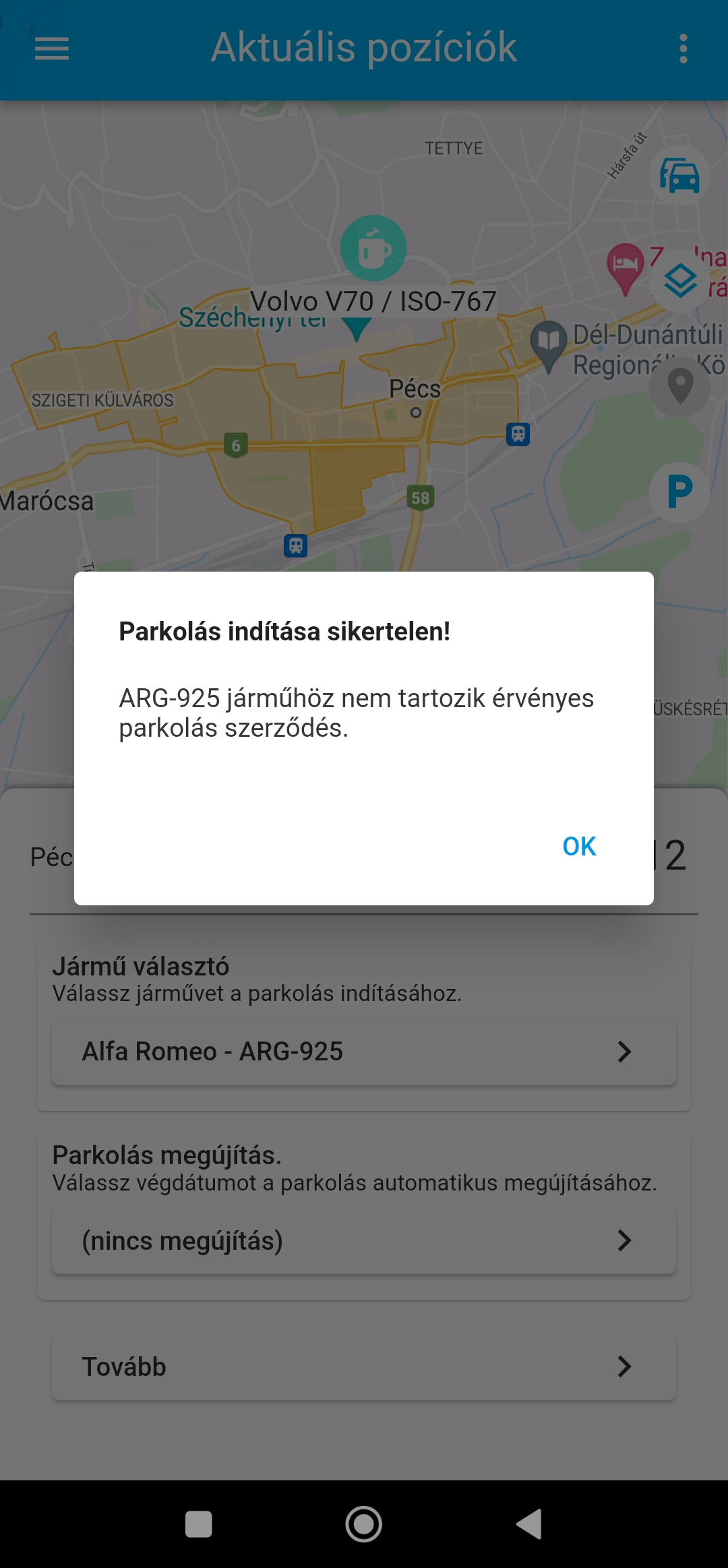Open the Alfa Romeo - ARG-925 vehicle selector

364,1052
